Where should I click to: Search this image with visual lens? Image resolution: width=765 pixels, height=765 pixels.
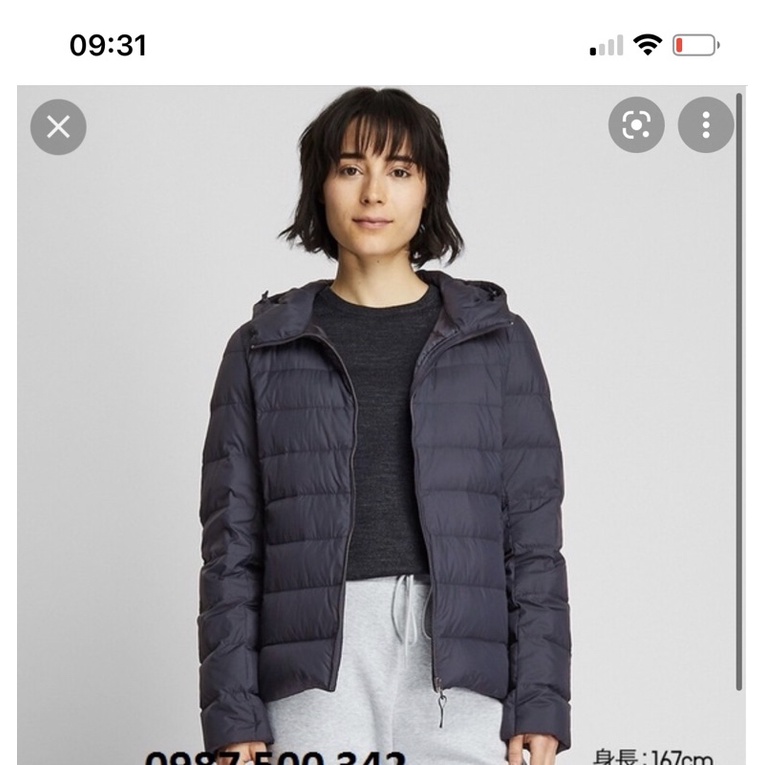coord(636,125)
